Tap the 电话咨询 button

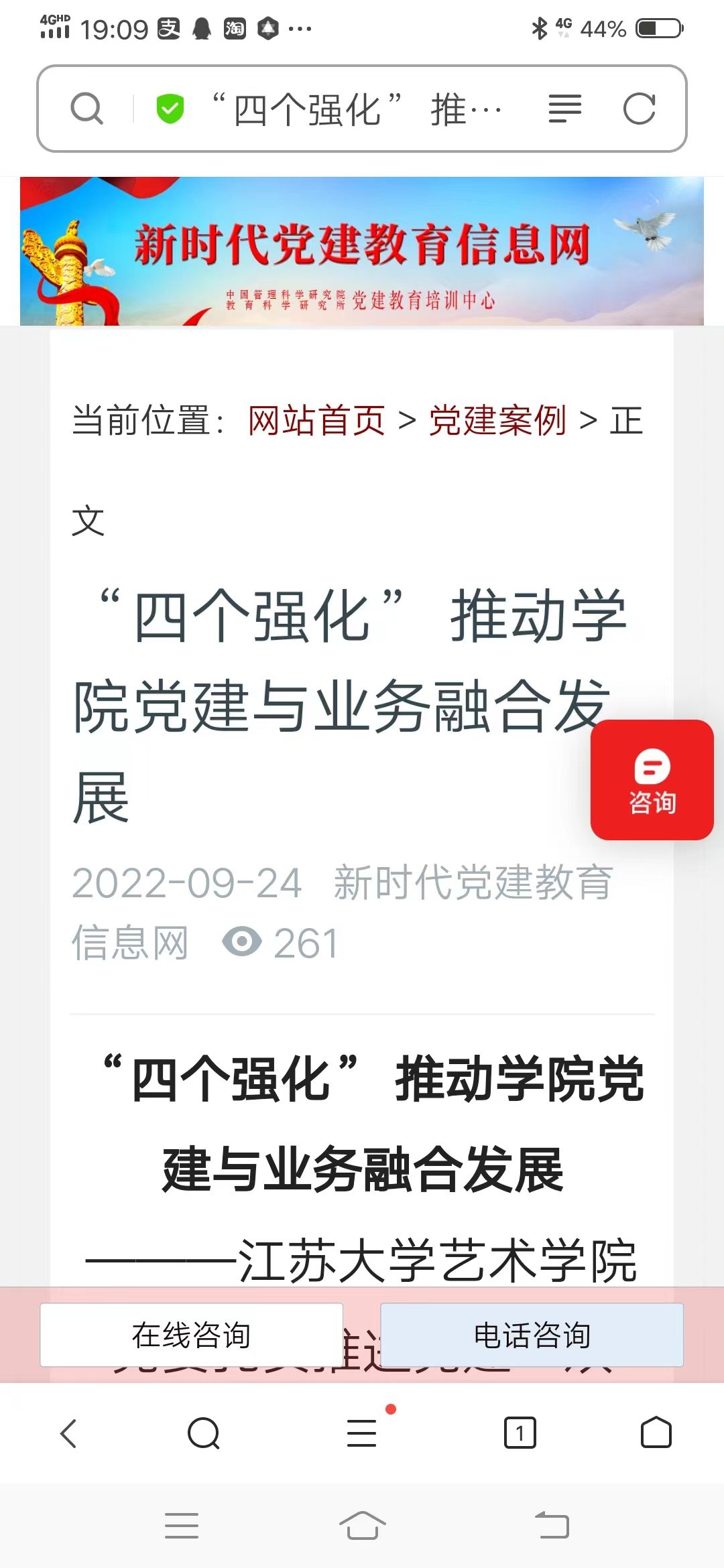pyautogui.click(x=532, y=1335)
